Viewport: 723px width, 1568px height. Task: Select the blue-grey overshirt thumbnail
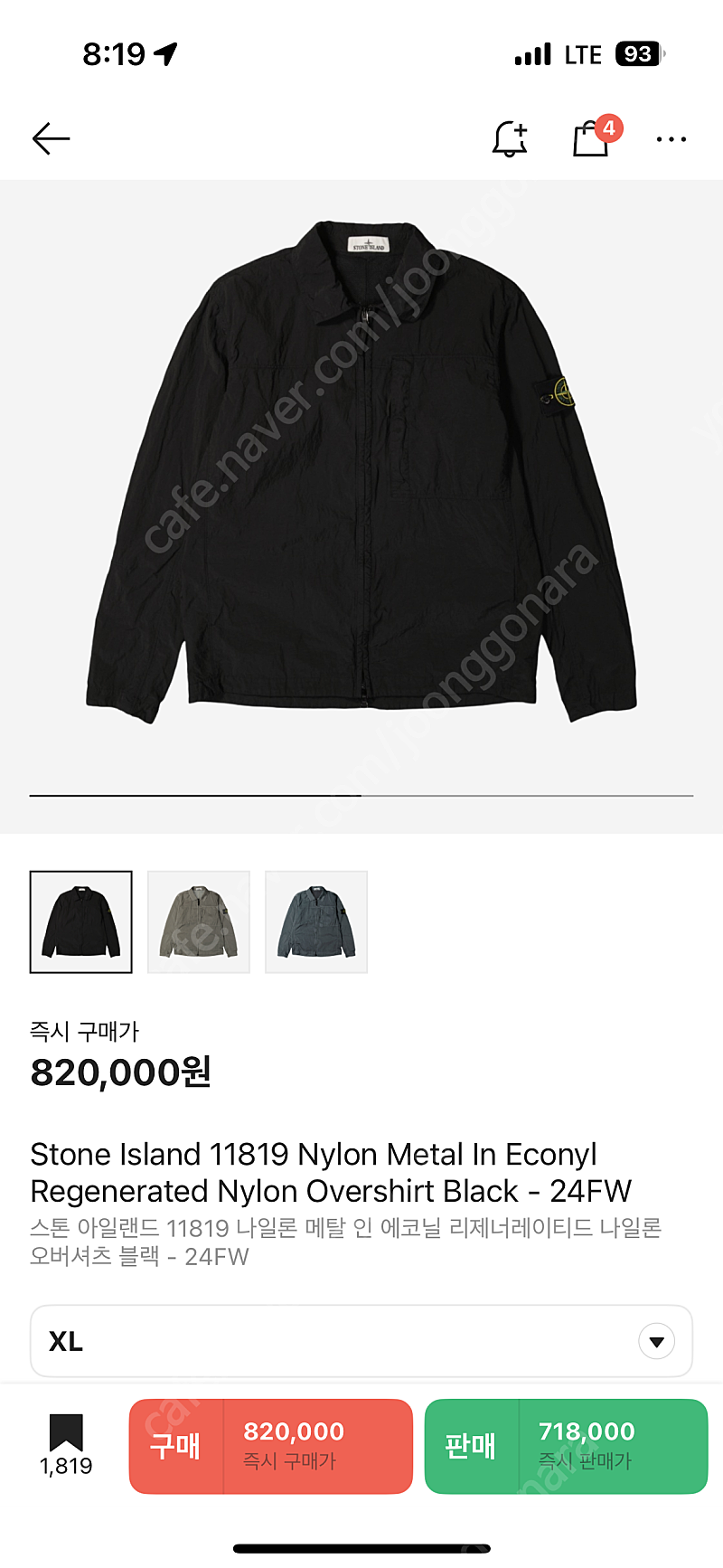click(x=316, y=922)
